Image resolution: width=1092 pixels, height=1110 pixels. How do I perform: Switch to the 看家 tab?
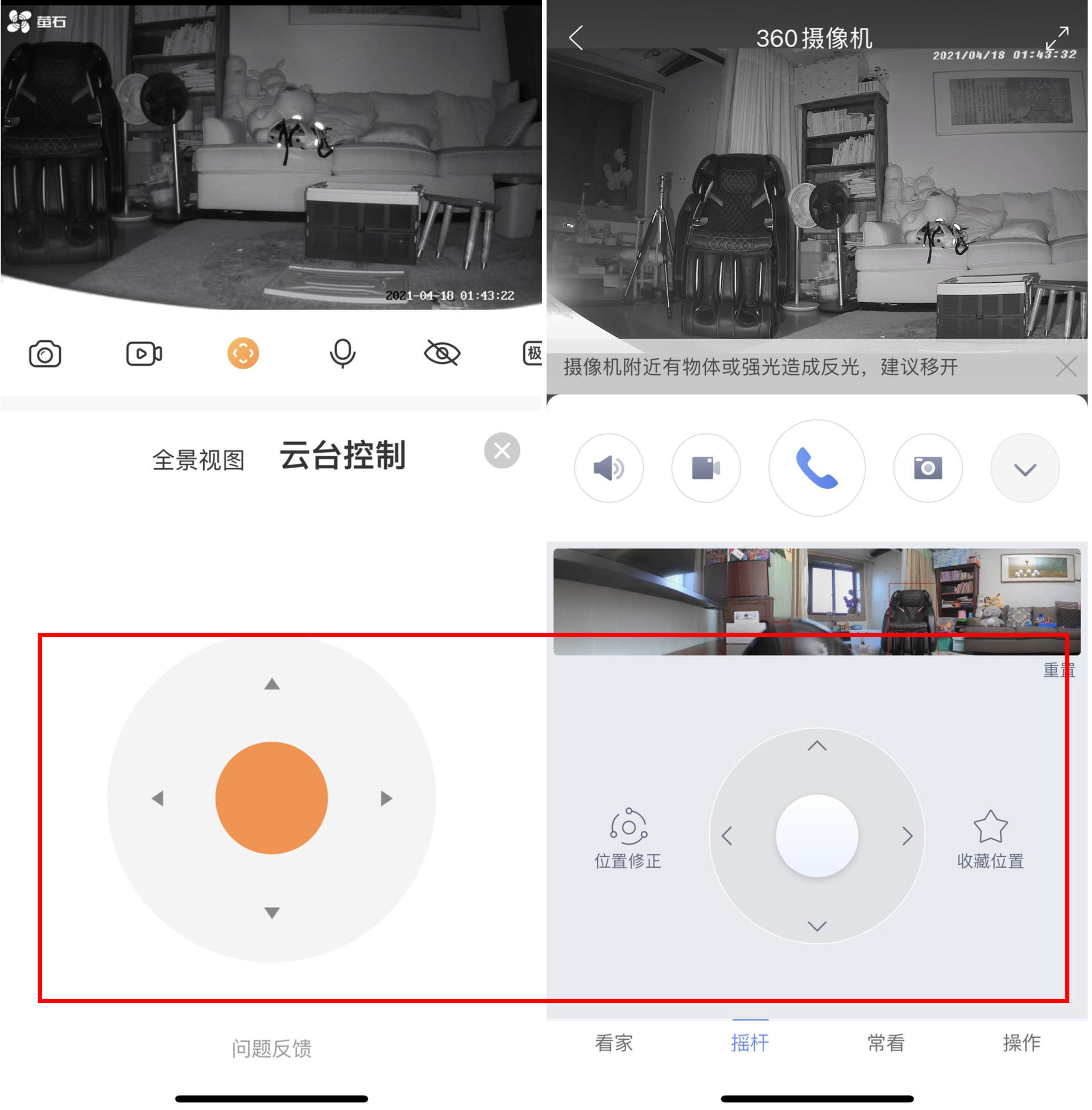point(613,1044)
